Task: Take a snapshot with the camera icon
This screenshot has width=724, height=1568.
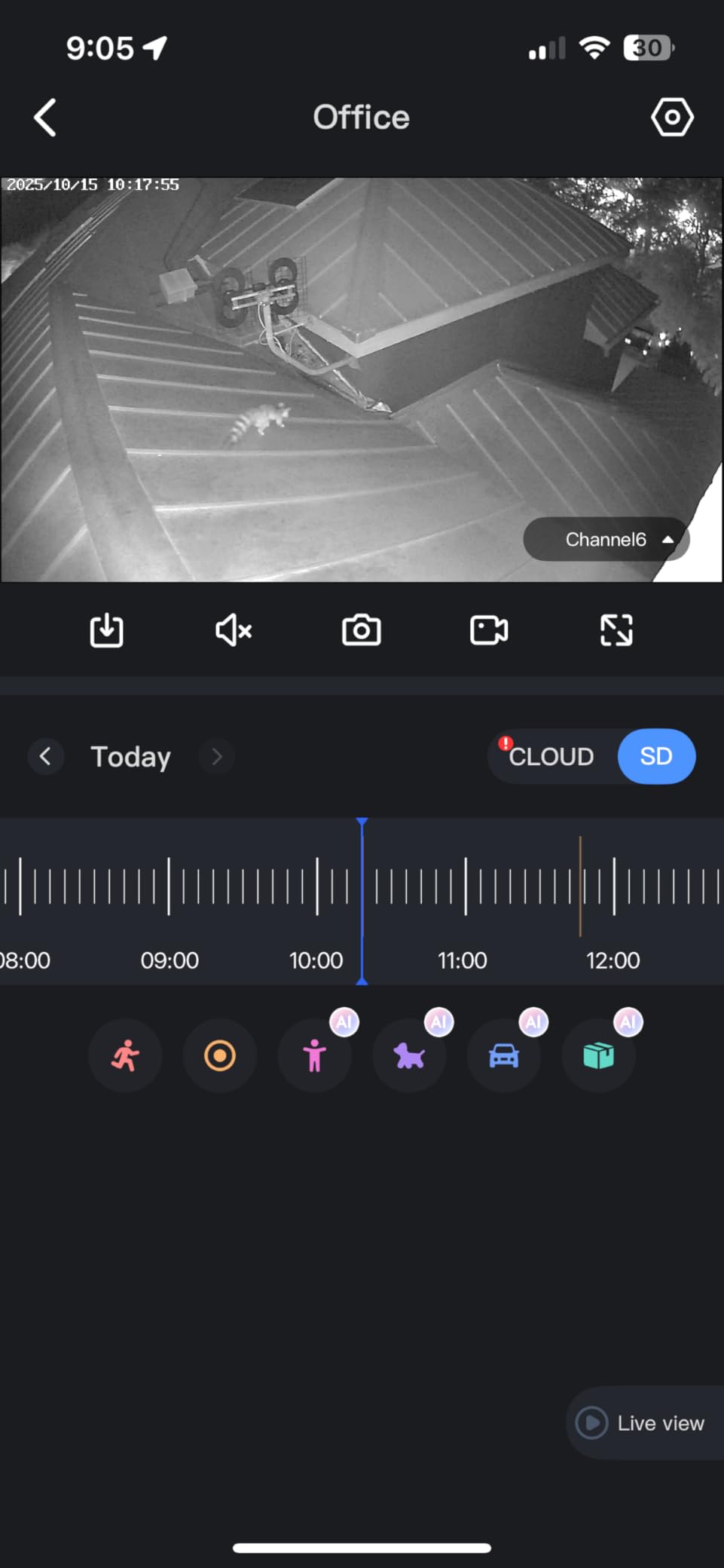Action: tap(362, 630)
